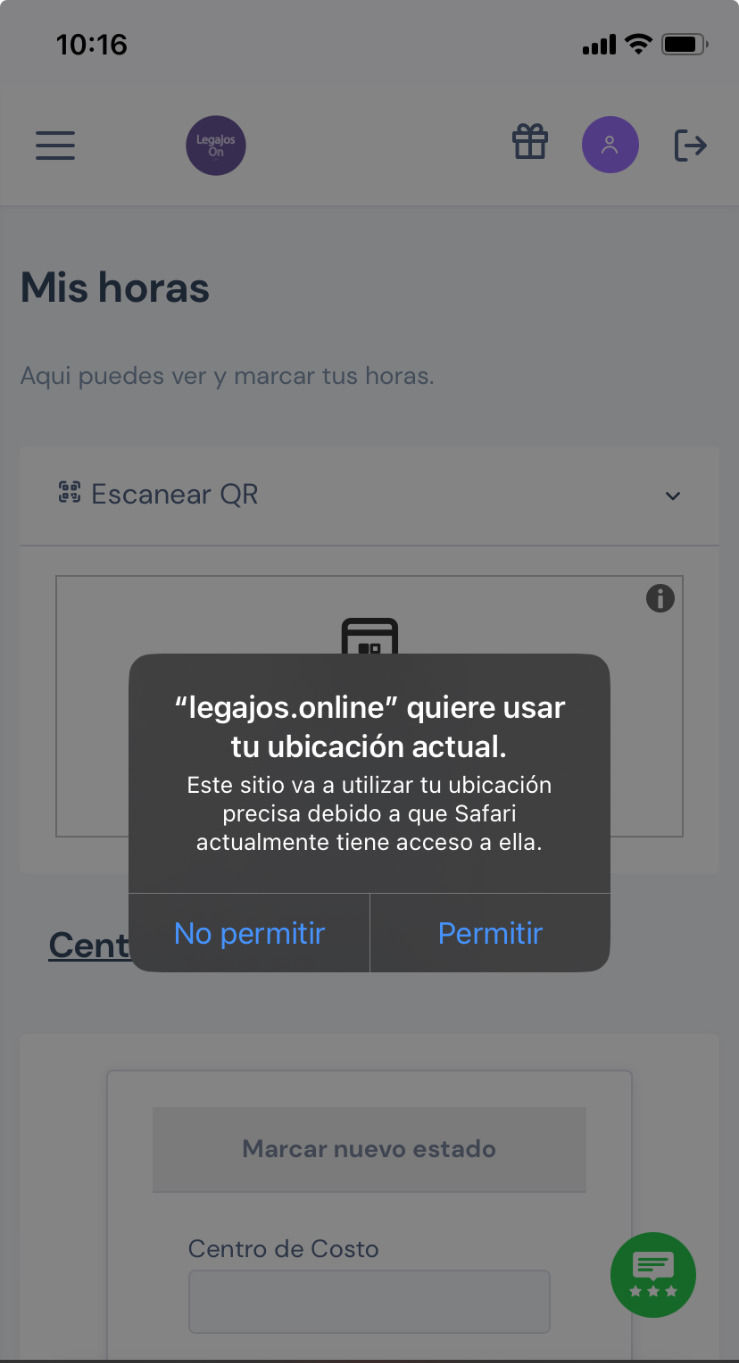This screenshot has height=1363, width=739.
Task: Tap the info icon on scanner
Action: coord(660,599)
